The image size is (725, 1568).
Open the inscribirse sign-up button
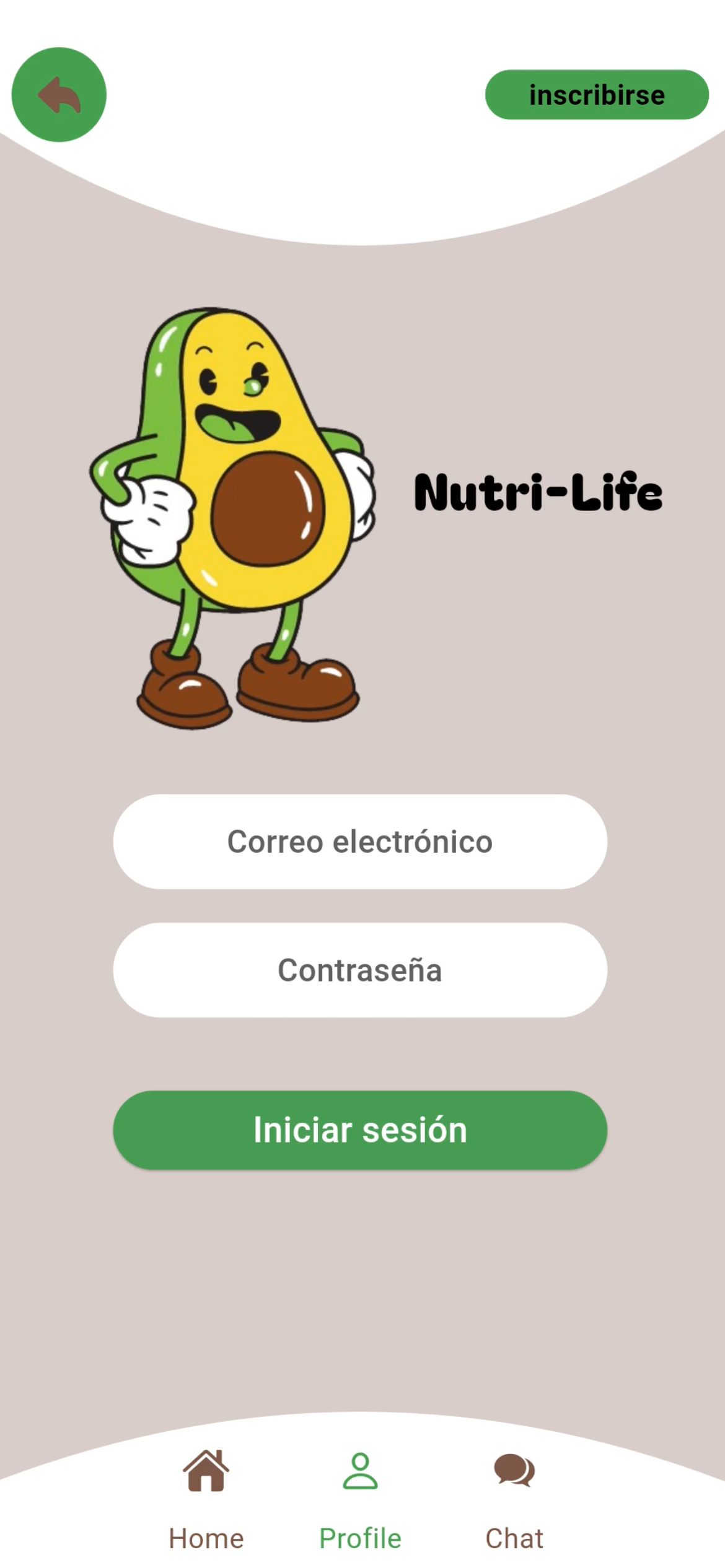pos(596,95)
